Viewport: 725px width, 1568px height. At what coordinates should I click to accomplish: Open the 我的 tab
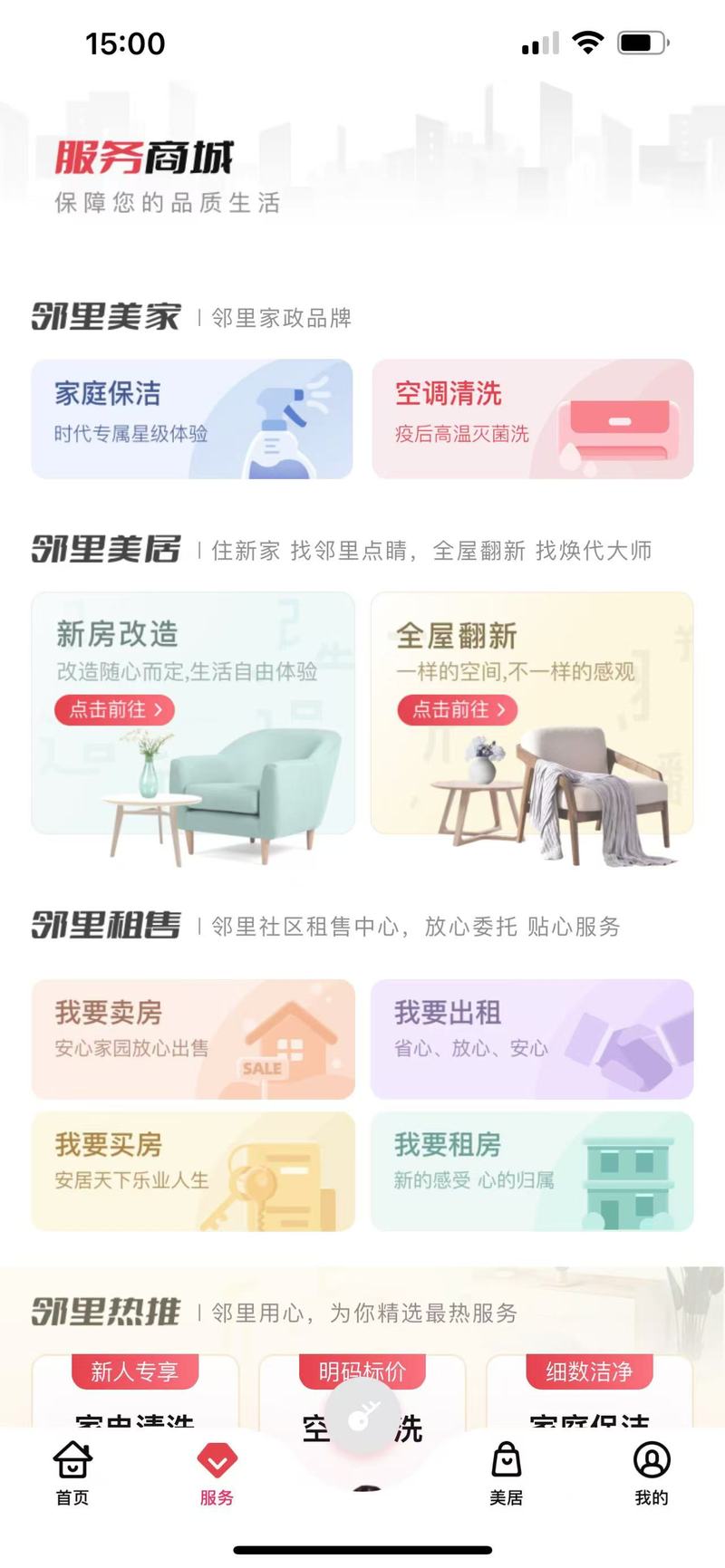[x=651, y=1474]
